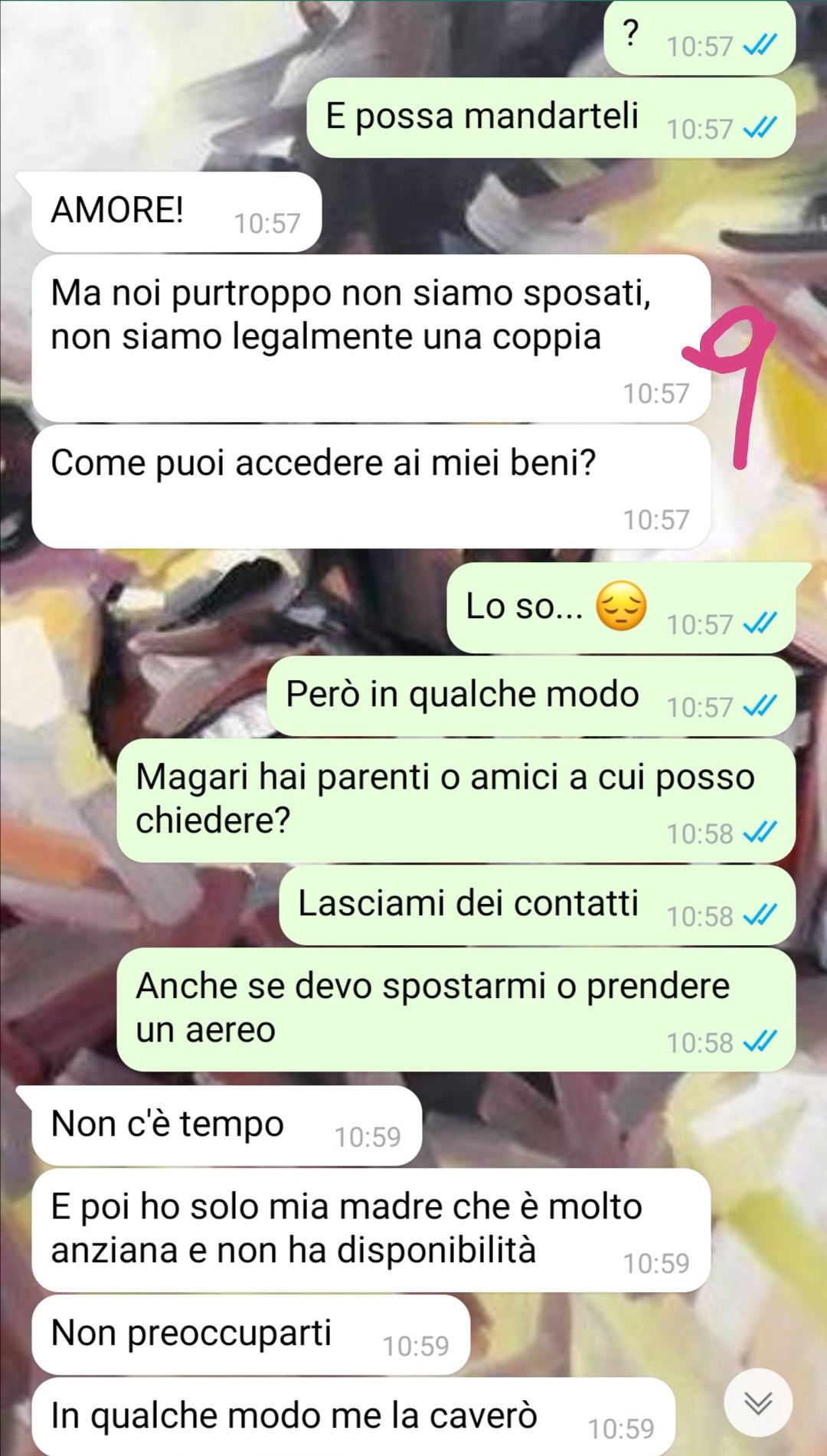The height and width of the screenshot is (1456, 827).
Task: Jump to the latest messages with the down-arrow button
Action: tap(758, 1402)
